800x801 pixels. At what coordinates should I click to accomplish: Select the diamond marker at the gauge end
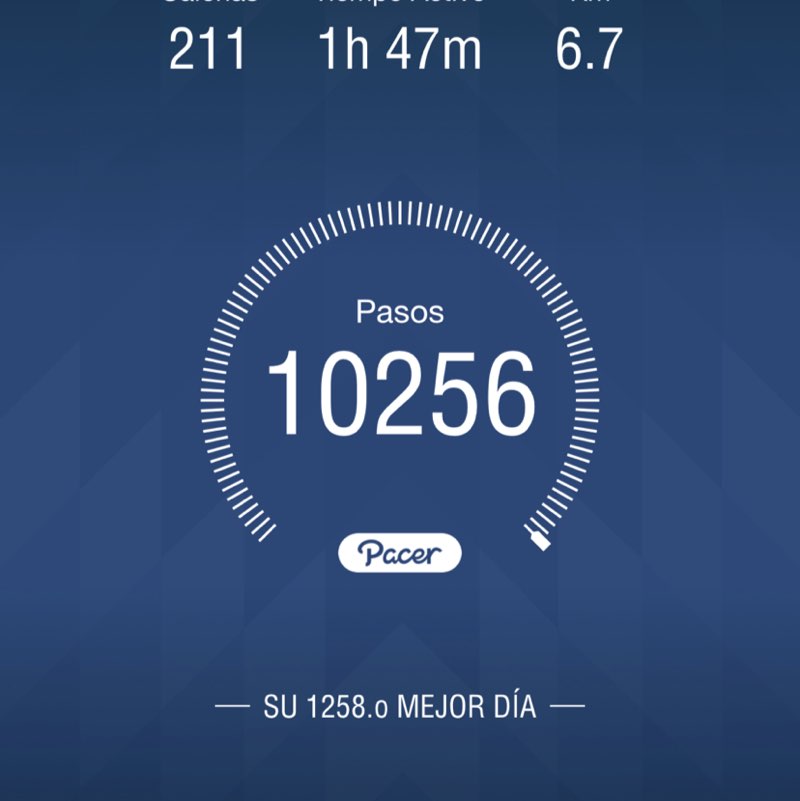click(x=538, y=540)
